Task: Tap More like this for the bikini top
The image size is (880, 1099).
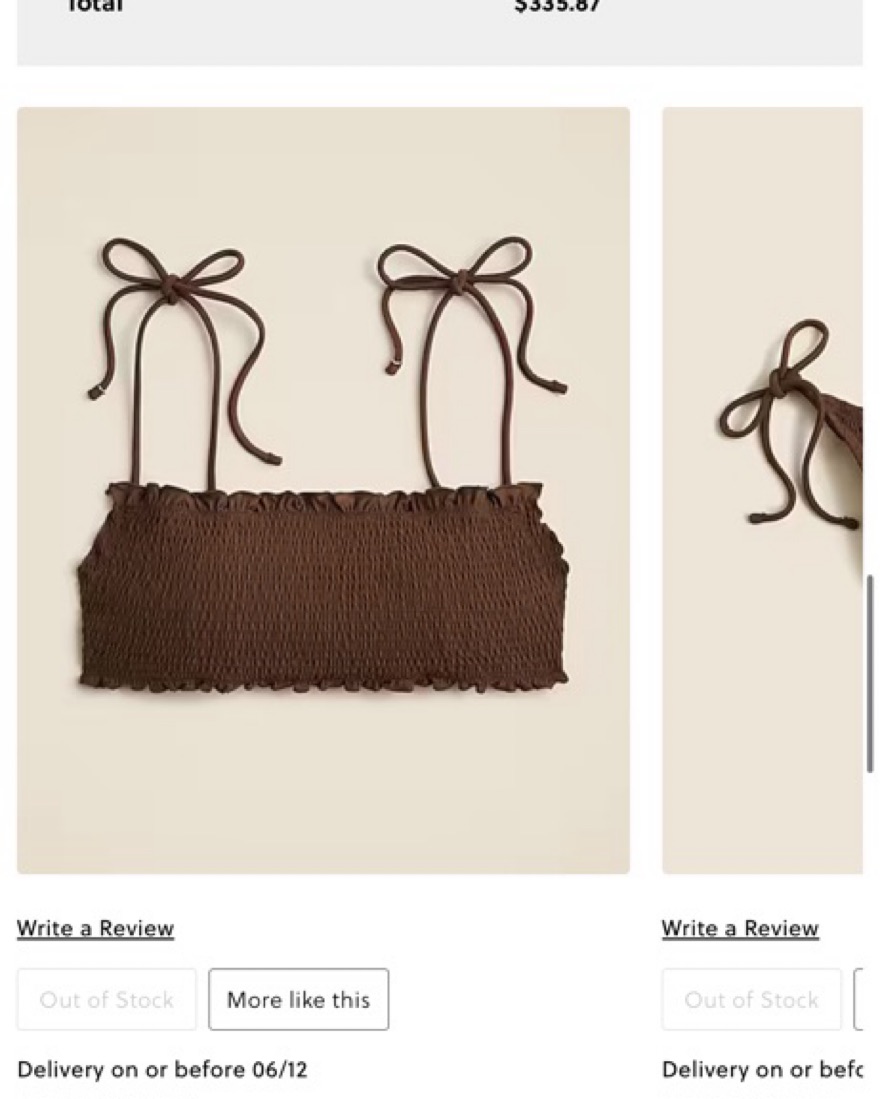Action: tap(298, 999)
